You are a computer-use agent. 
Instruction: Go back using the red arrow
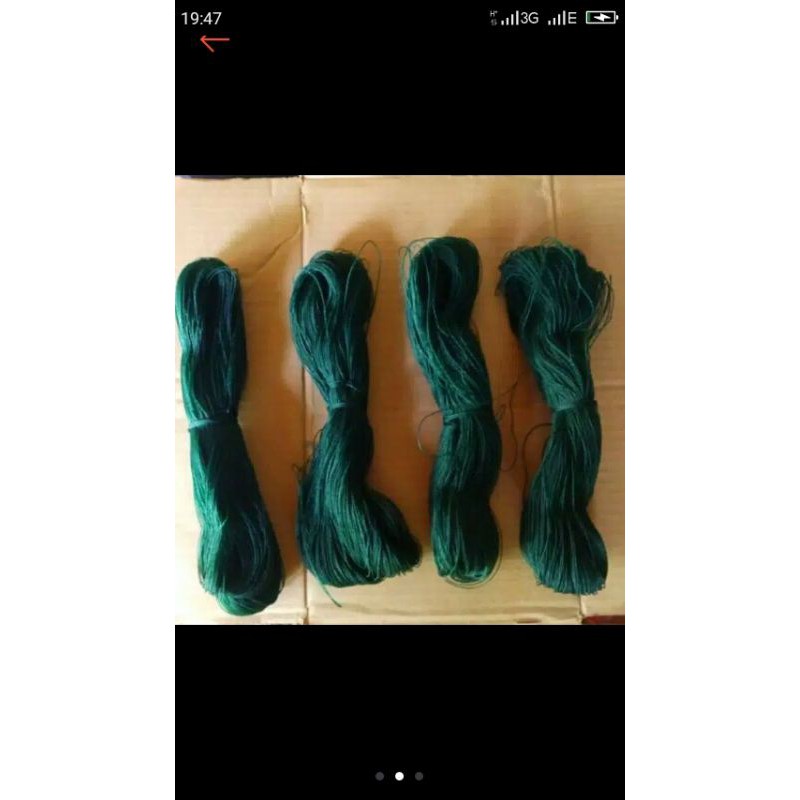pyautogui.click(x=214, y=42)
